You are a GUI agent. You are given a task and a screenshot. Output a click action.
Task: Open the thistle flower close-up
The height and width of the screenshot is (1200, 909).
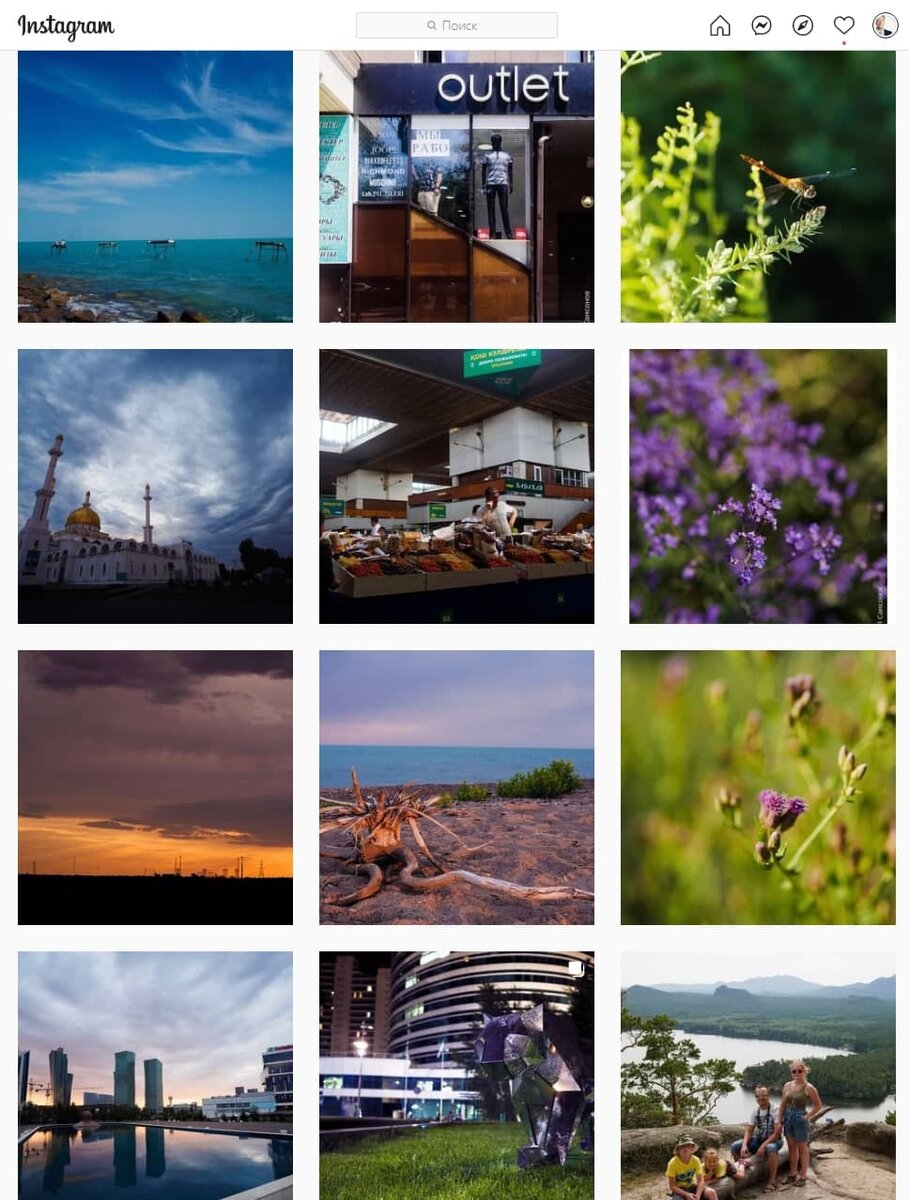(x=758, y=787)
